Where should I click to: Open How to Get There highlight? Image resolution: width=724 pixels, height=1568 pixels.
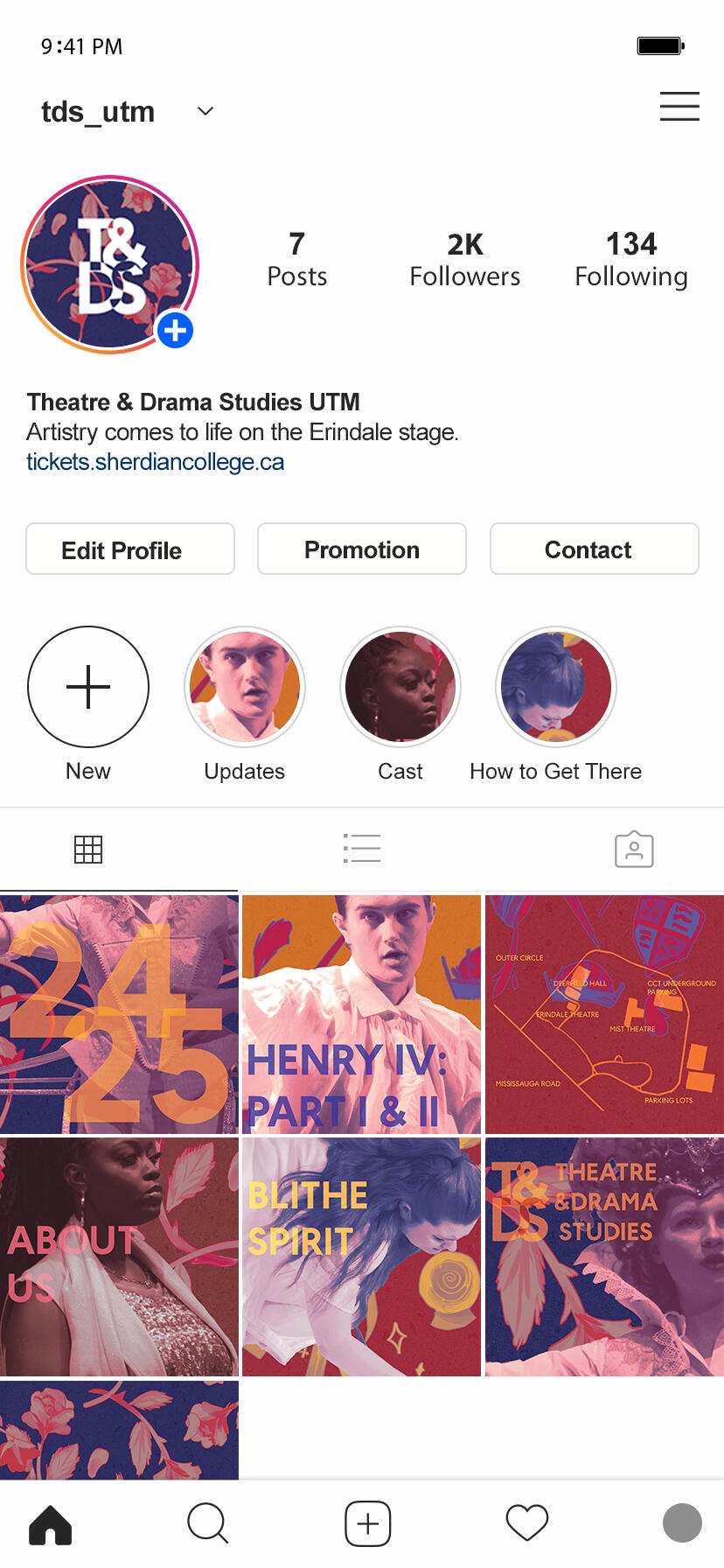[x=556, y=687]
